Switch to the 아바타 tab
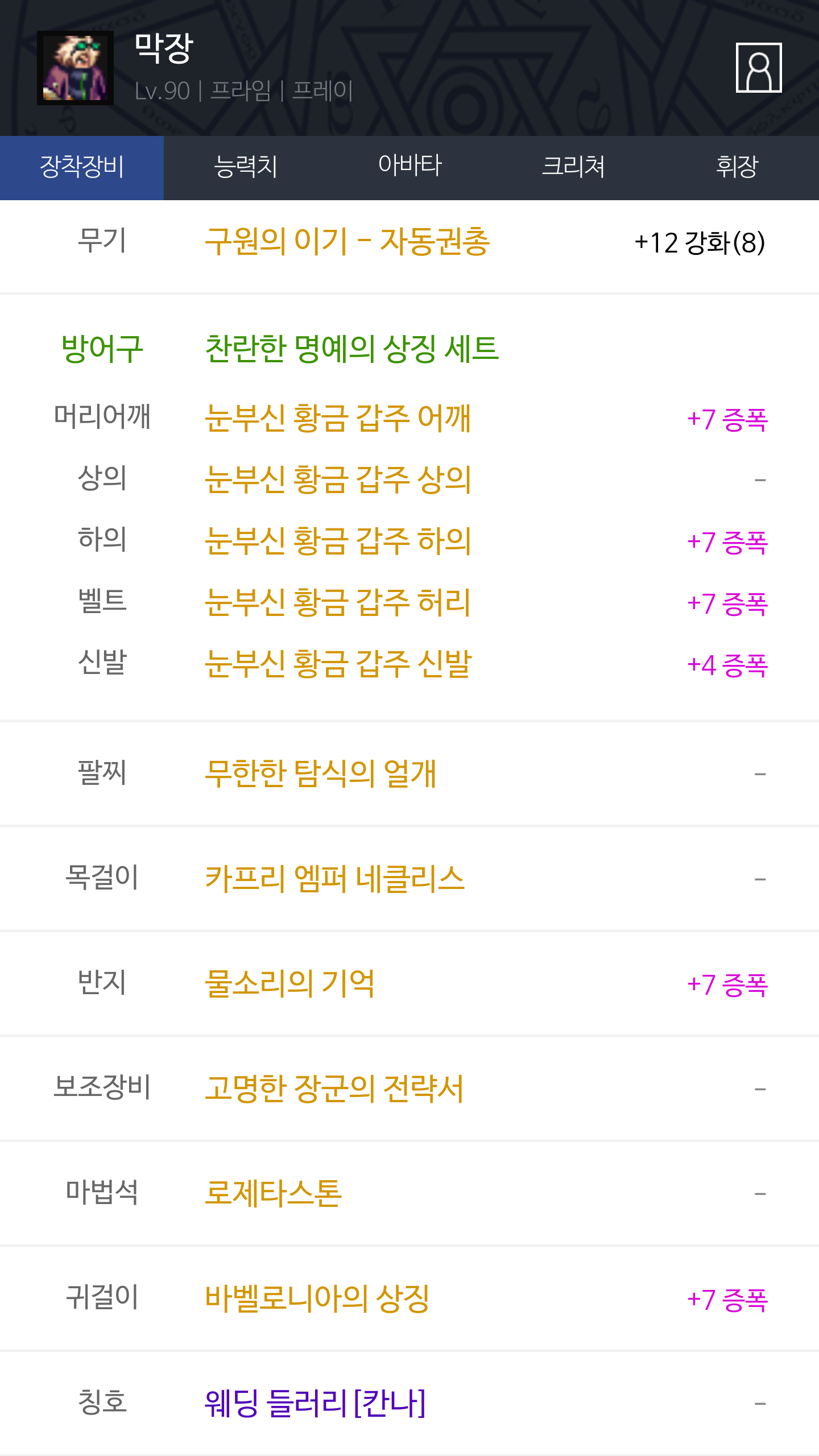 tap(409, 167)
